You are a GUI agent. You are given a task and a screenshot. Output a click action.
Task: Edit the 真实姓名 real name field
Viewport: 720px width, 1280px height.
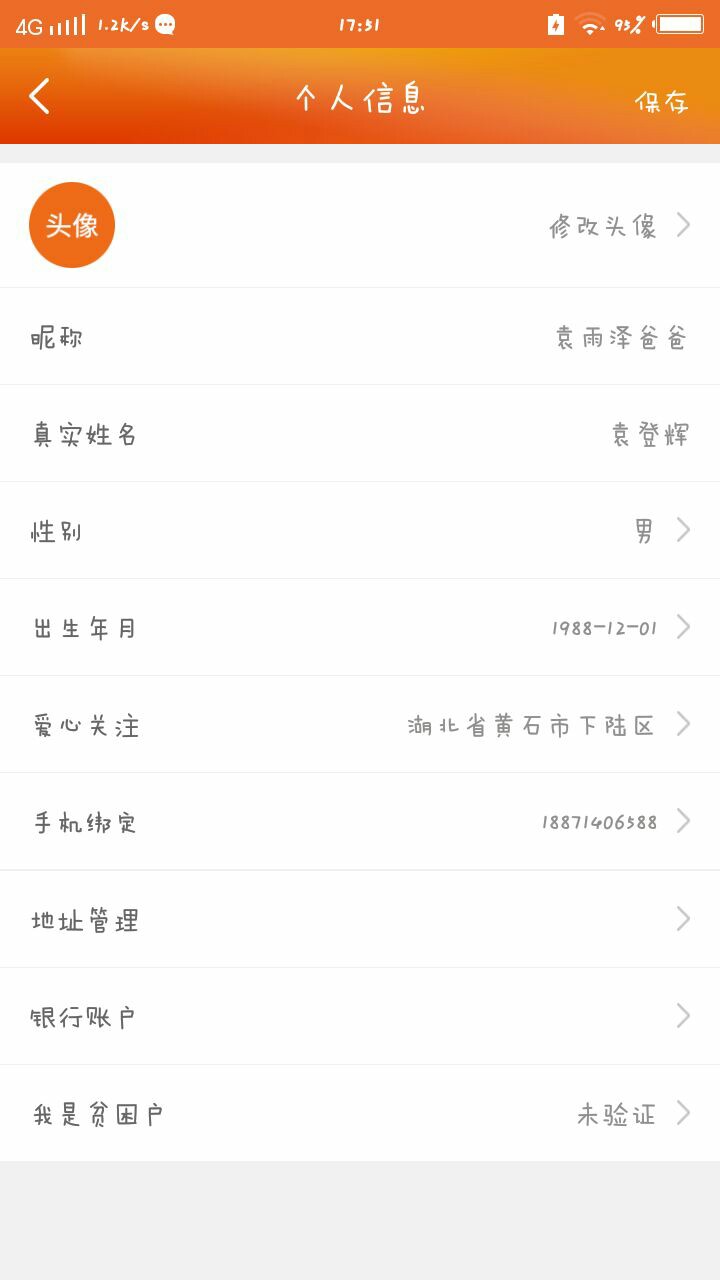pyautogui.click(x=360, y=434)
